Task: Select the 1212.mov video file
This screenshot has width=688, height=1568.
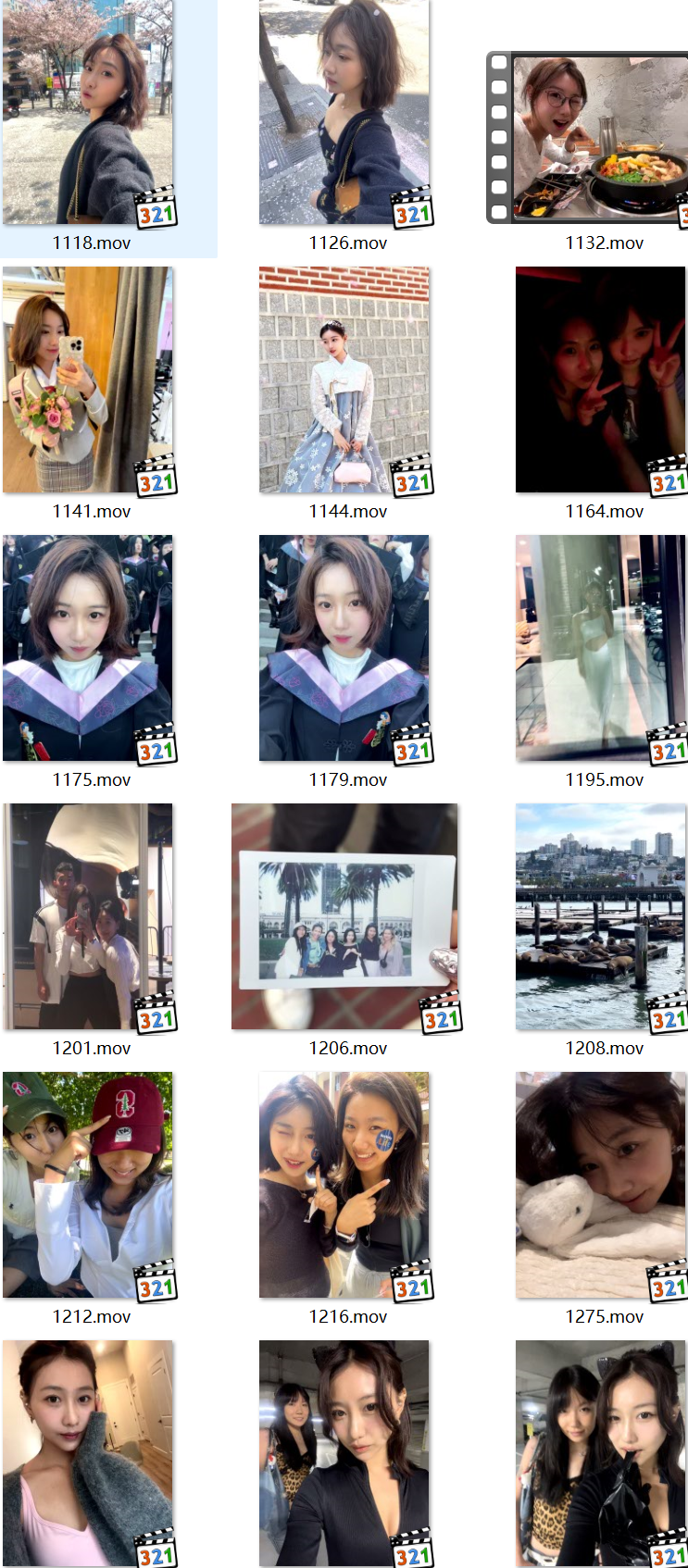Action: tap(88, 1185)
